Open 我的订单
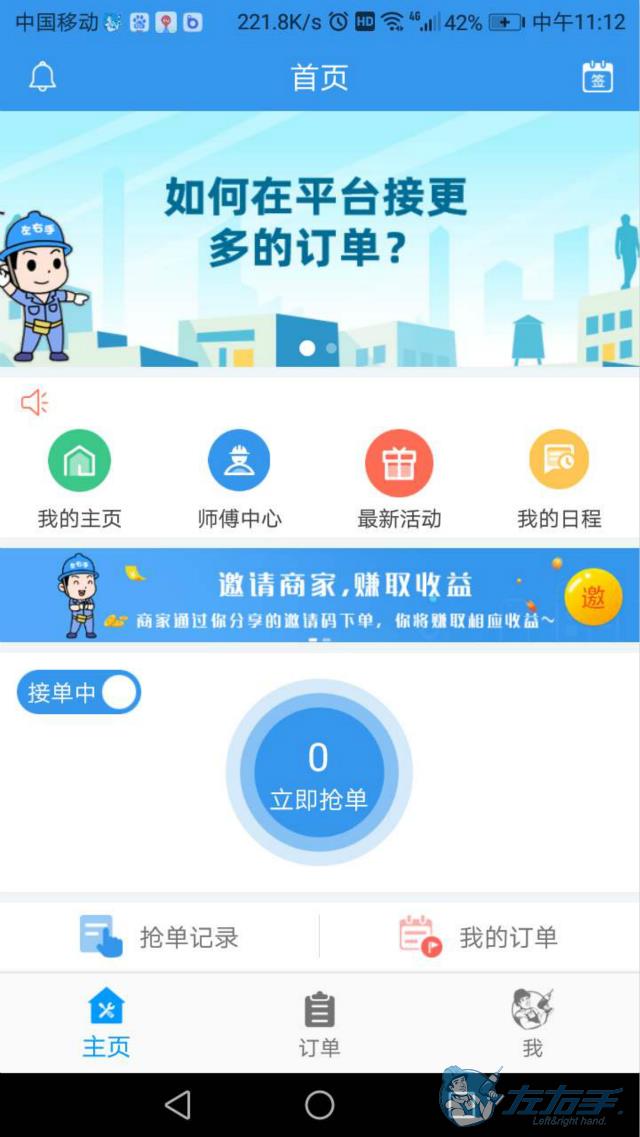 coord(478,937)
